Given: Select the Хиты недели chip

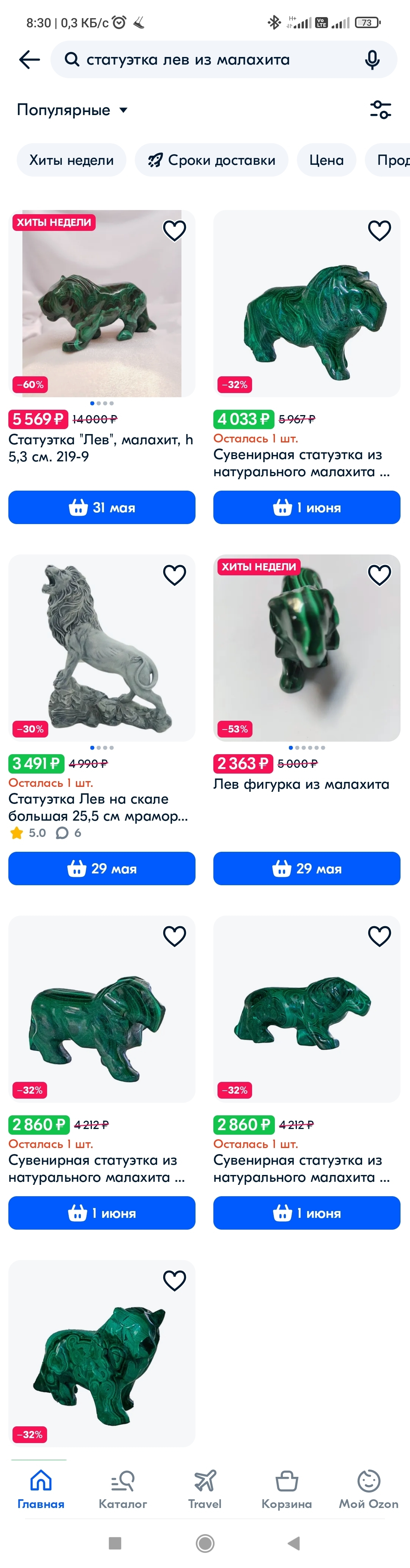Looking at the screenshot, I should (71, 160).
